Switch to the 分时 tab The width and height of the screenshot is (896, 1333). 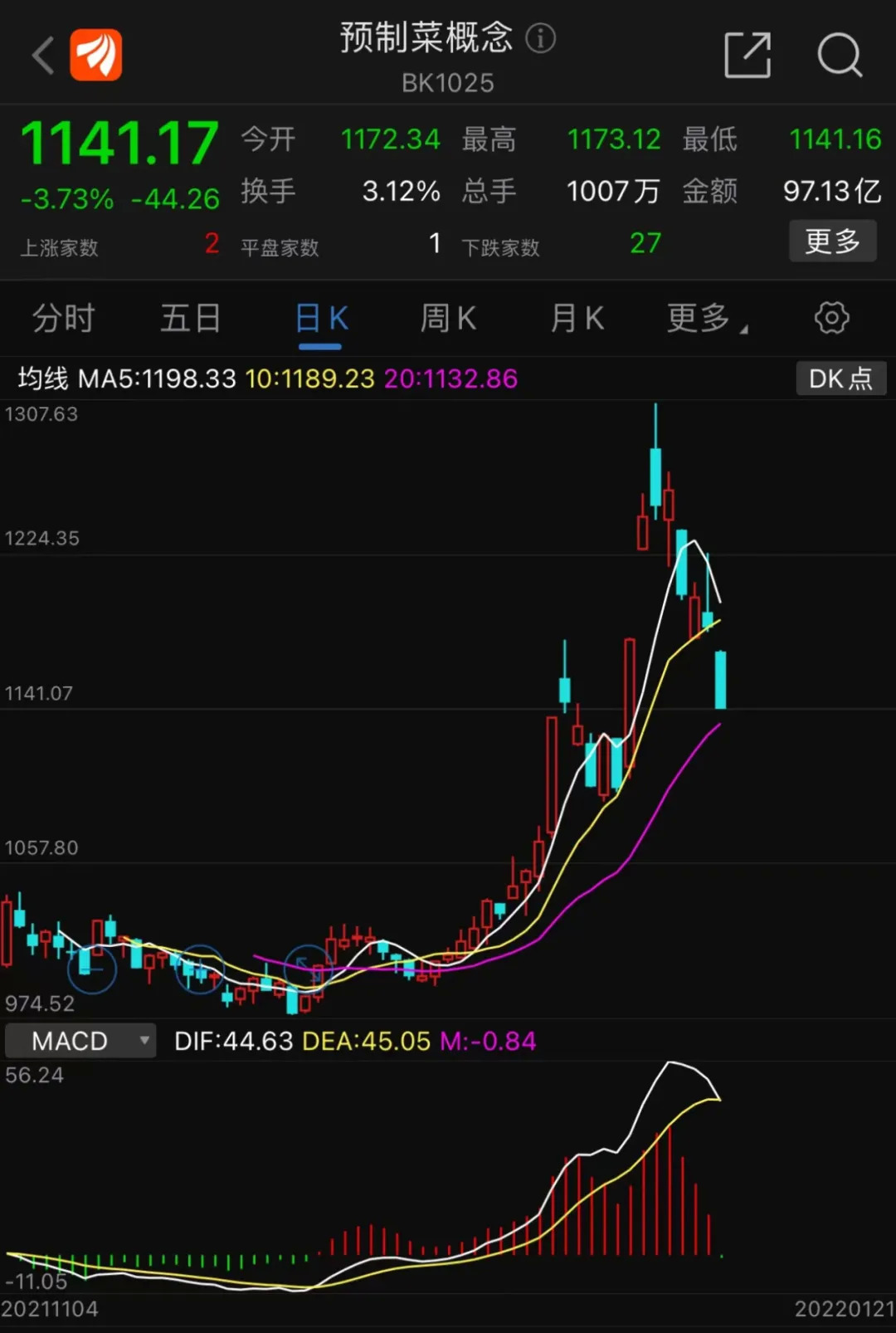pyautogui.click(x=63, y=318)
